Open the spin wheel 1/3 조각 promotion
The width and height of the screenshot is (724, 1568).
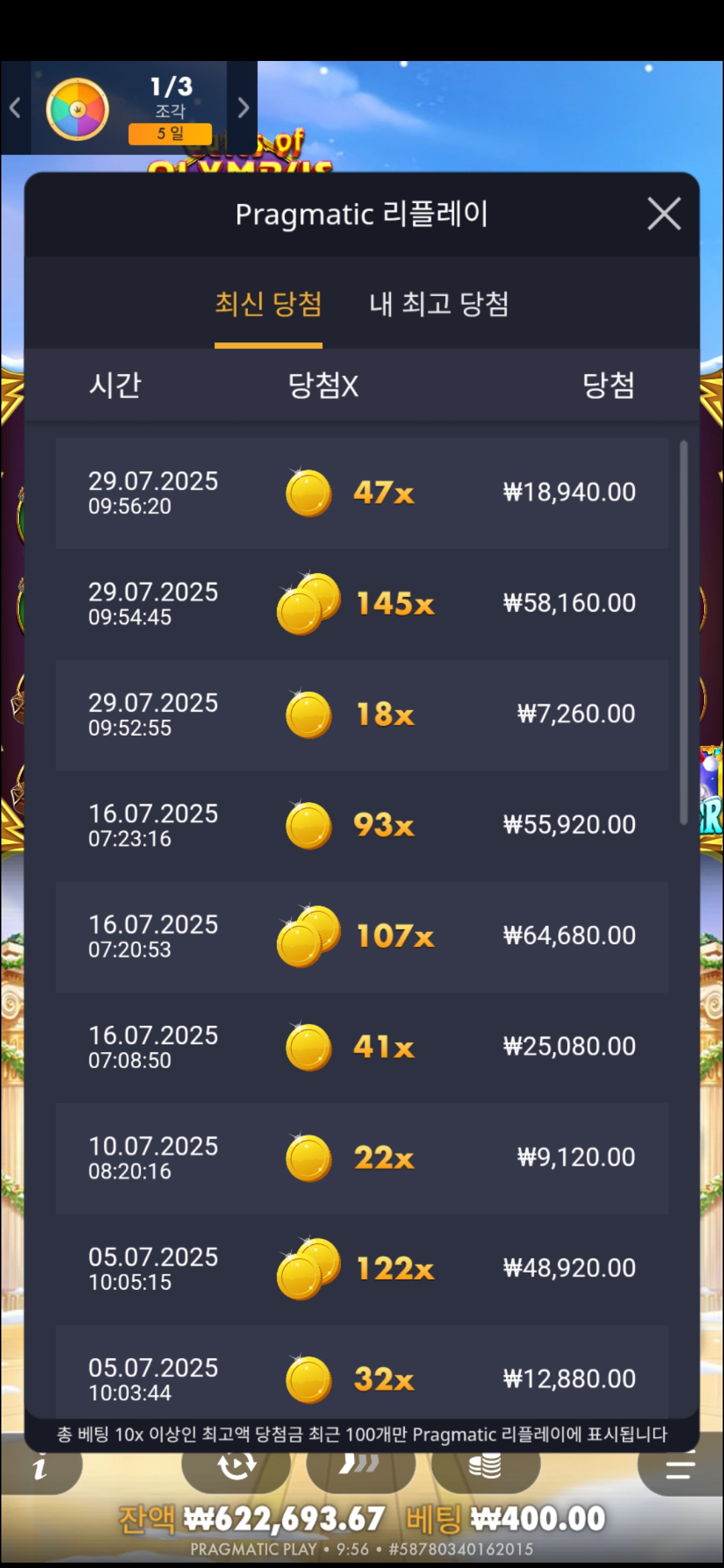[x=127, y=109]
